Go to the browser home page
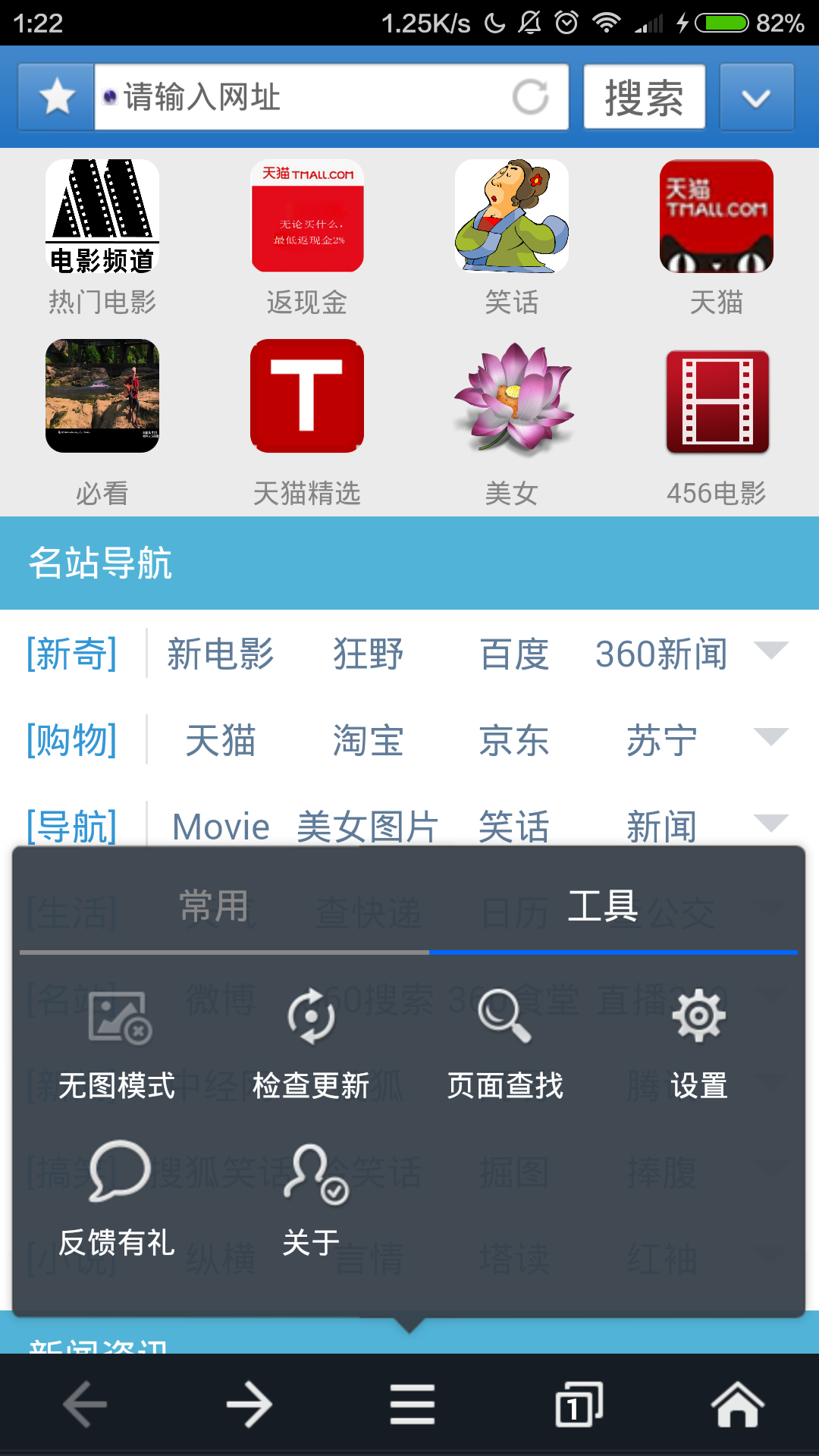This screenshot has height=1456, width=819. pos(737,1404)
